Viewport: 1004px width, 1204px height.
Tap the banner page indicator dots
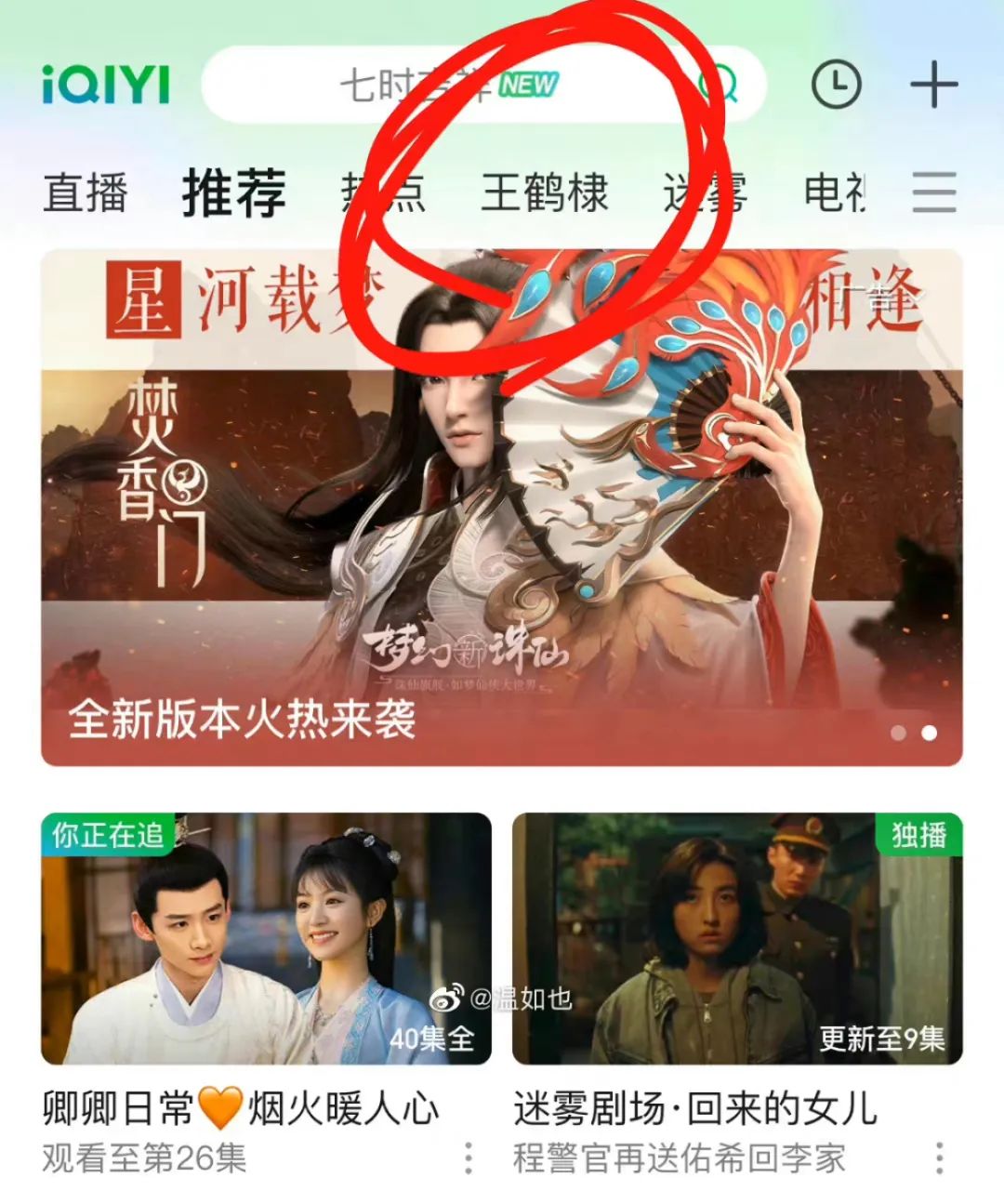pyautogui.click(x=914, y=733)
